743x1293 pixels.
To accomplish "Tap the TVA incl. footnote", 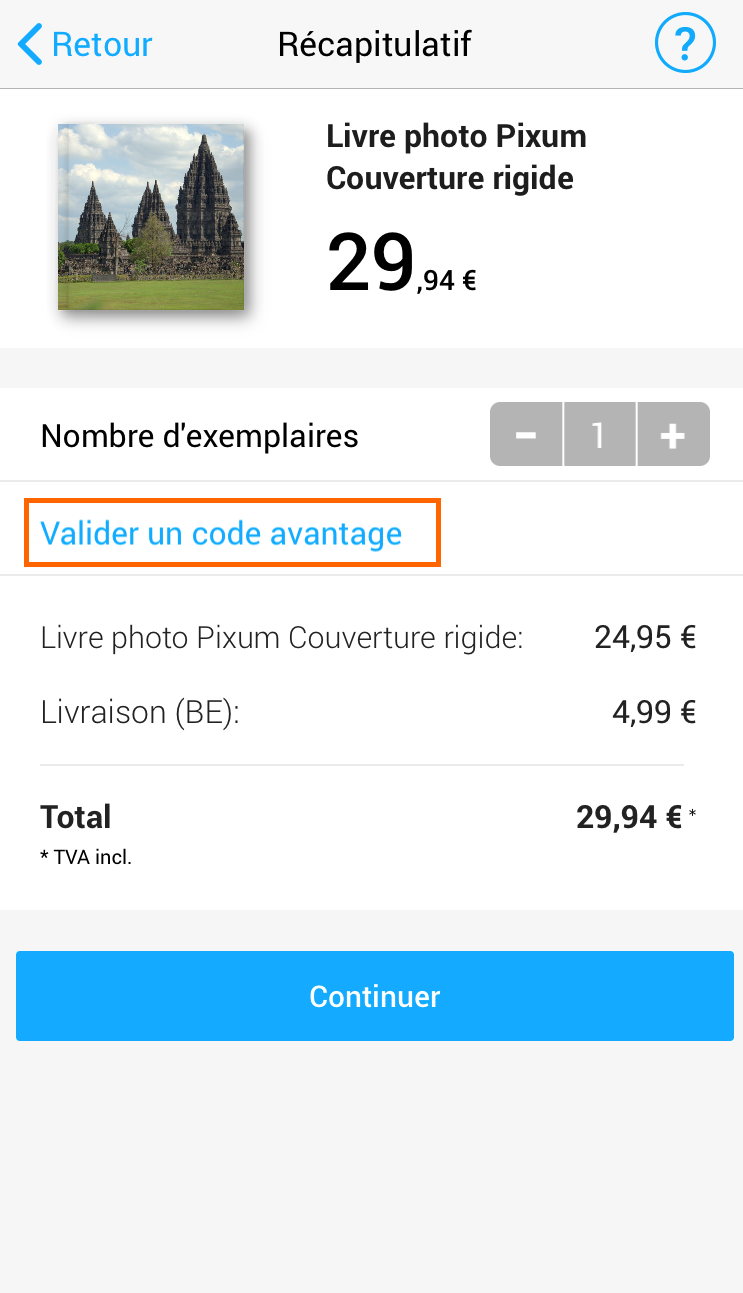I will point(86,857).
